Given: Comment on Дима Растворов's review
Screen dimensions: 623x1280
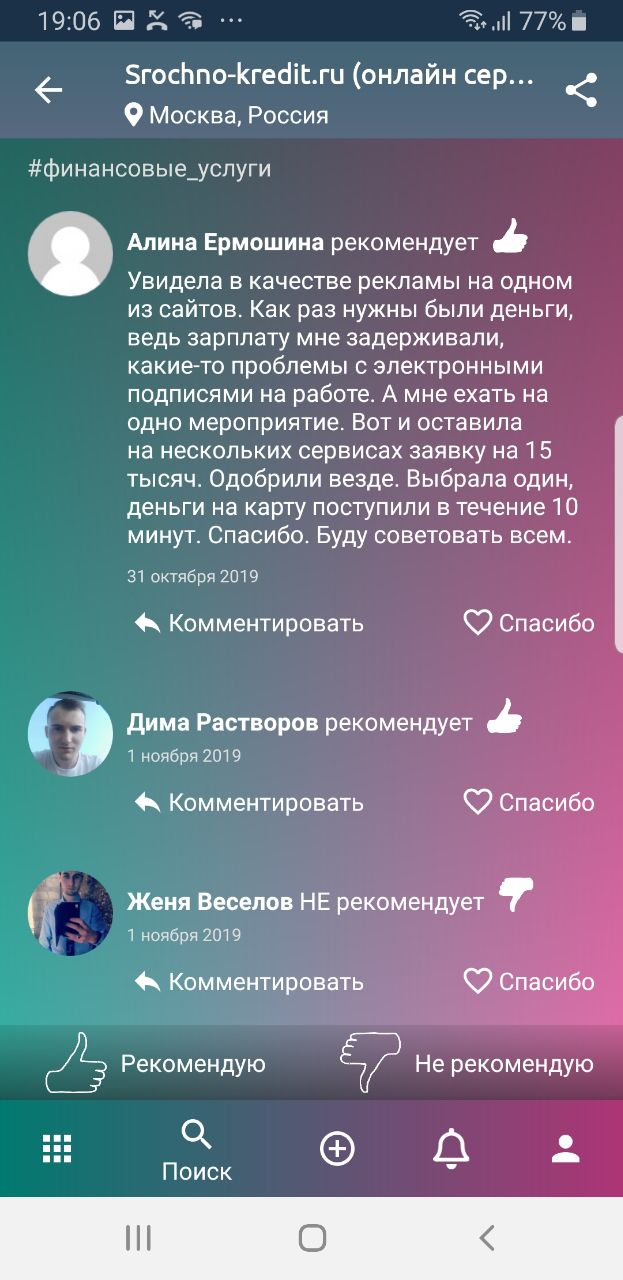Looking at the screenshot, I should click(x=249, y=803).
